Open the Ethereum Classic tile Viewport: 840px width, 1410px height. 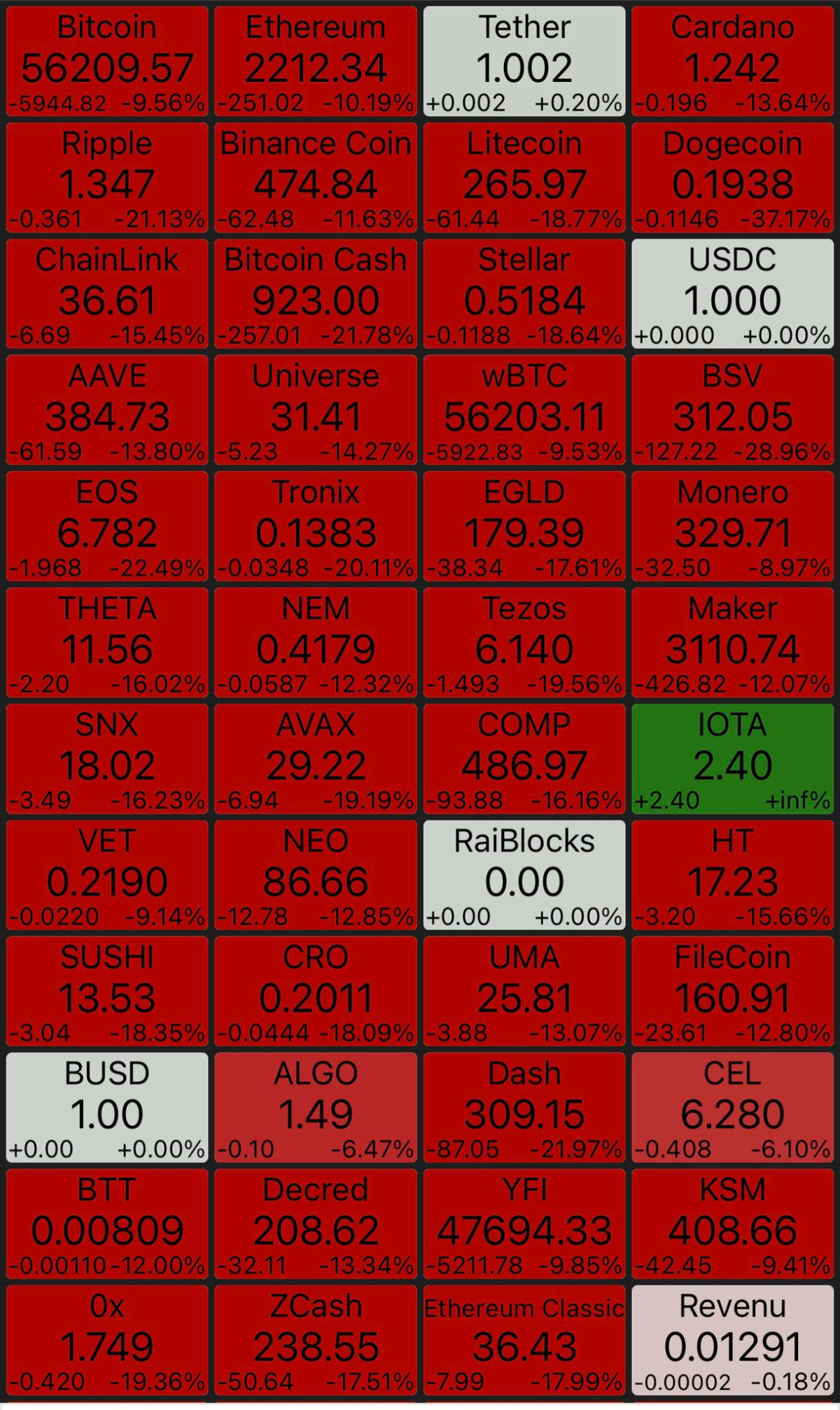click(x=524, y=1340)
